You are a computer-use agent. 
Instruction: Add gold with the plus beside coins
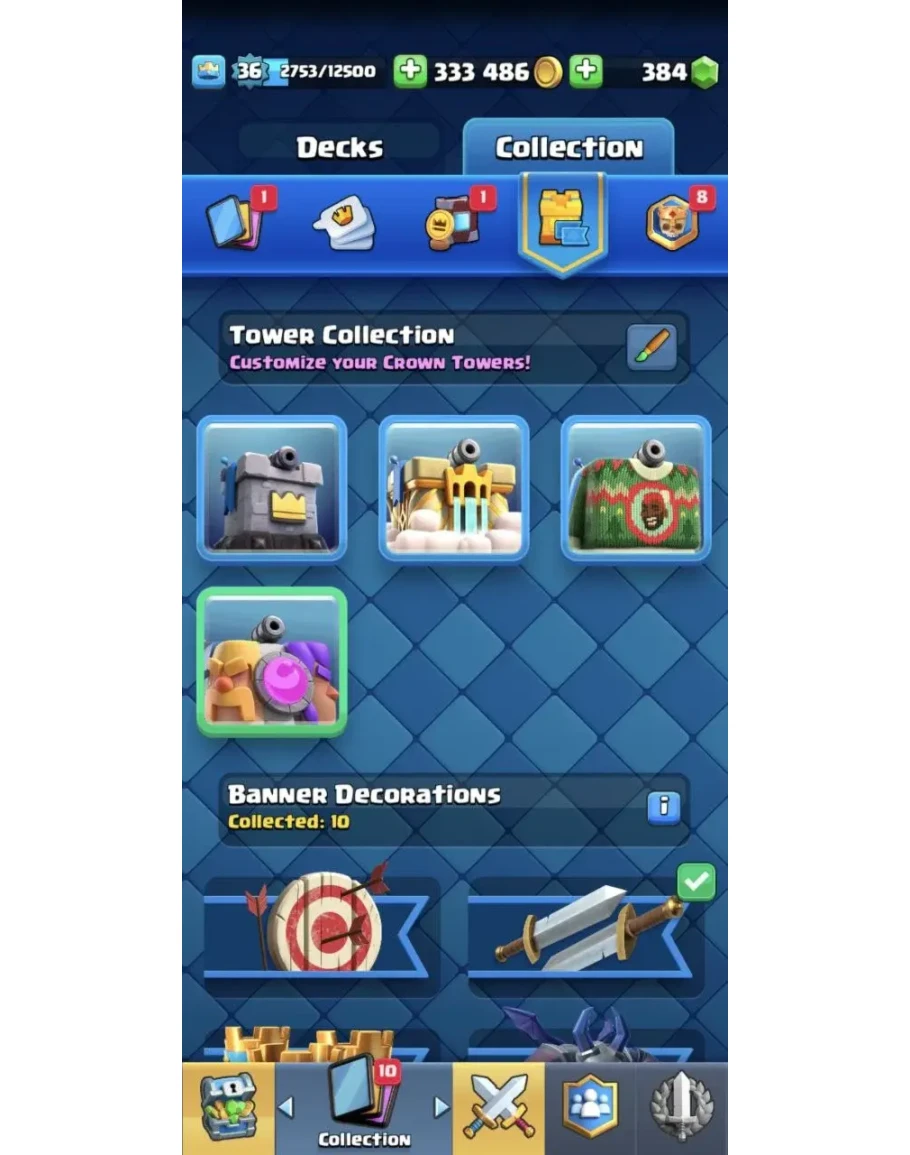409,71
